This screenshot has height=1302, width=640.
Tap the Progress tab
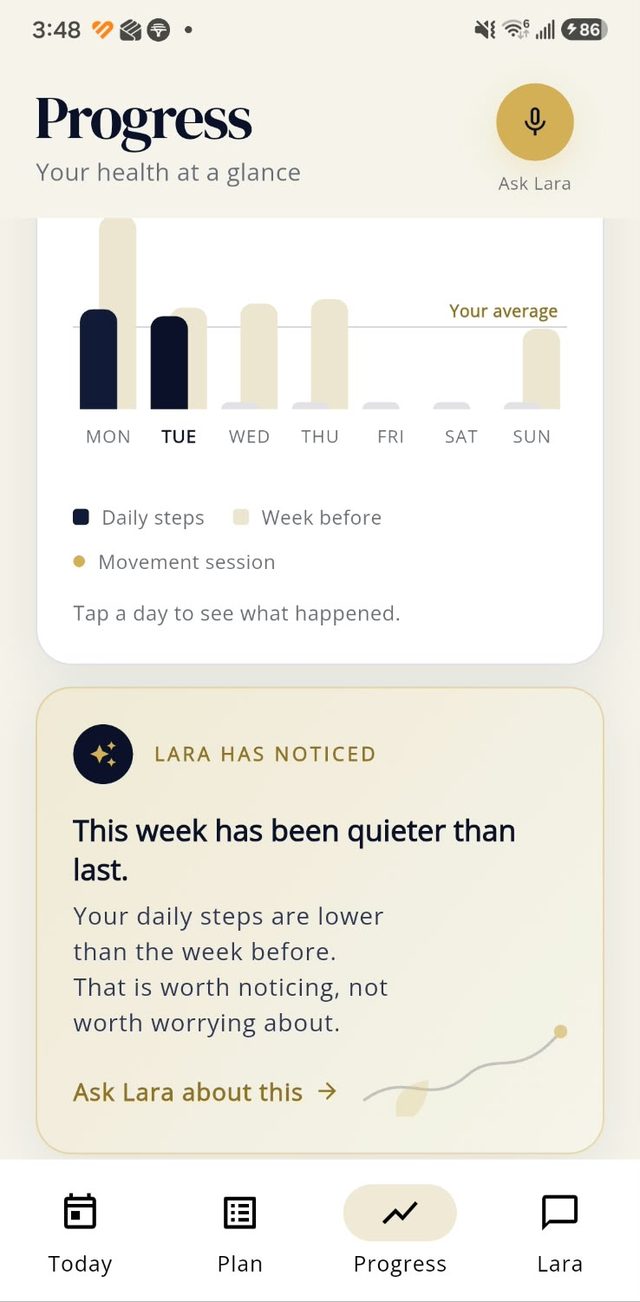[x=400, y=1232]
